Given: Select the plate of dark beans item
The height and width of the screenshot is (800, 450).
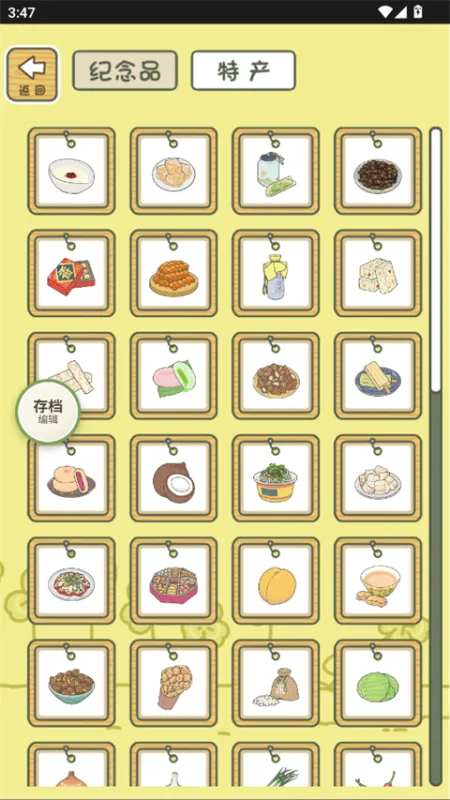Looking at the screenshot, I should [x=378, y=171].
